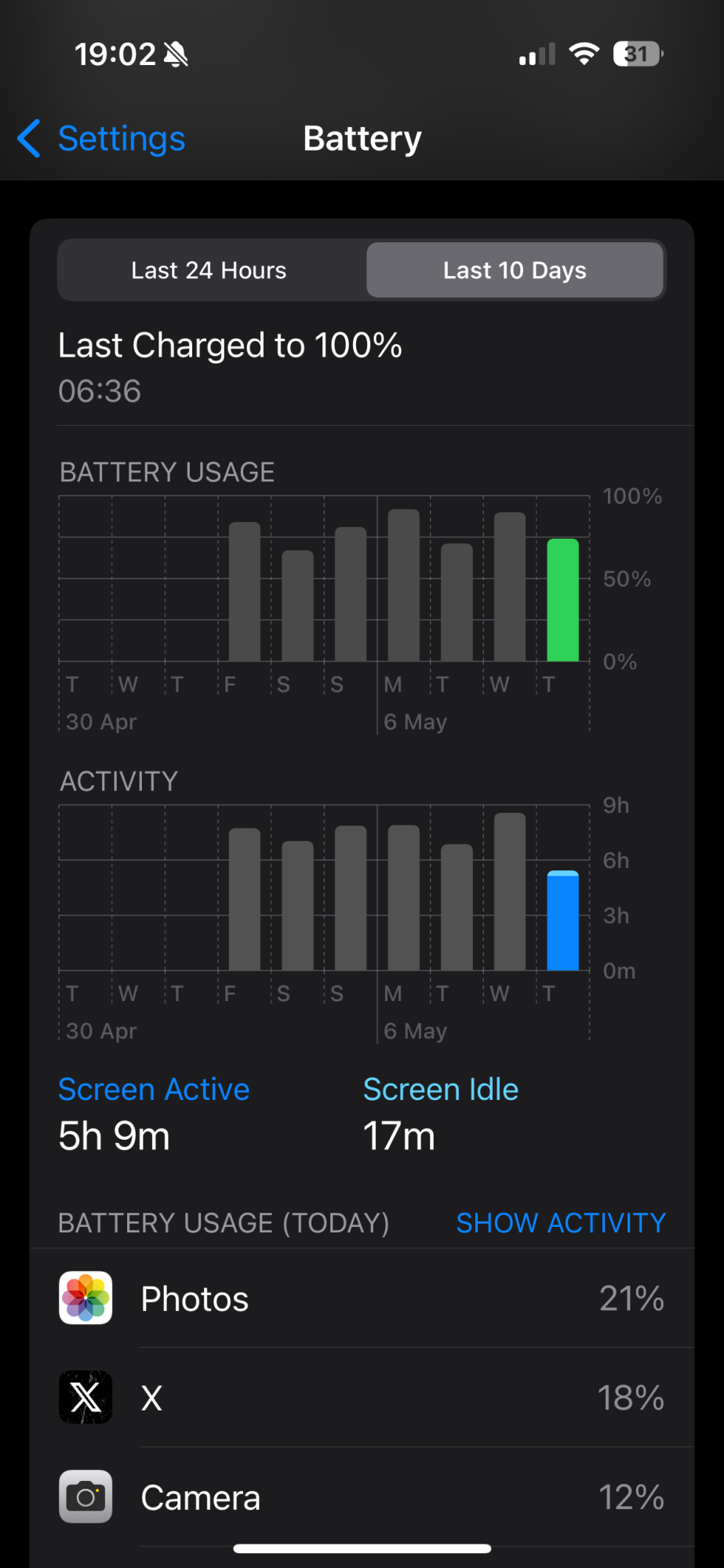Tap the SHOW ACTIVITY link
This screenshot has width=724, height=1568.
point(561,1223)
